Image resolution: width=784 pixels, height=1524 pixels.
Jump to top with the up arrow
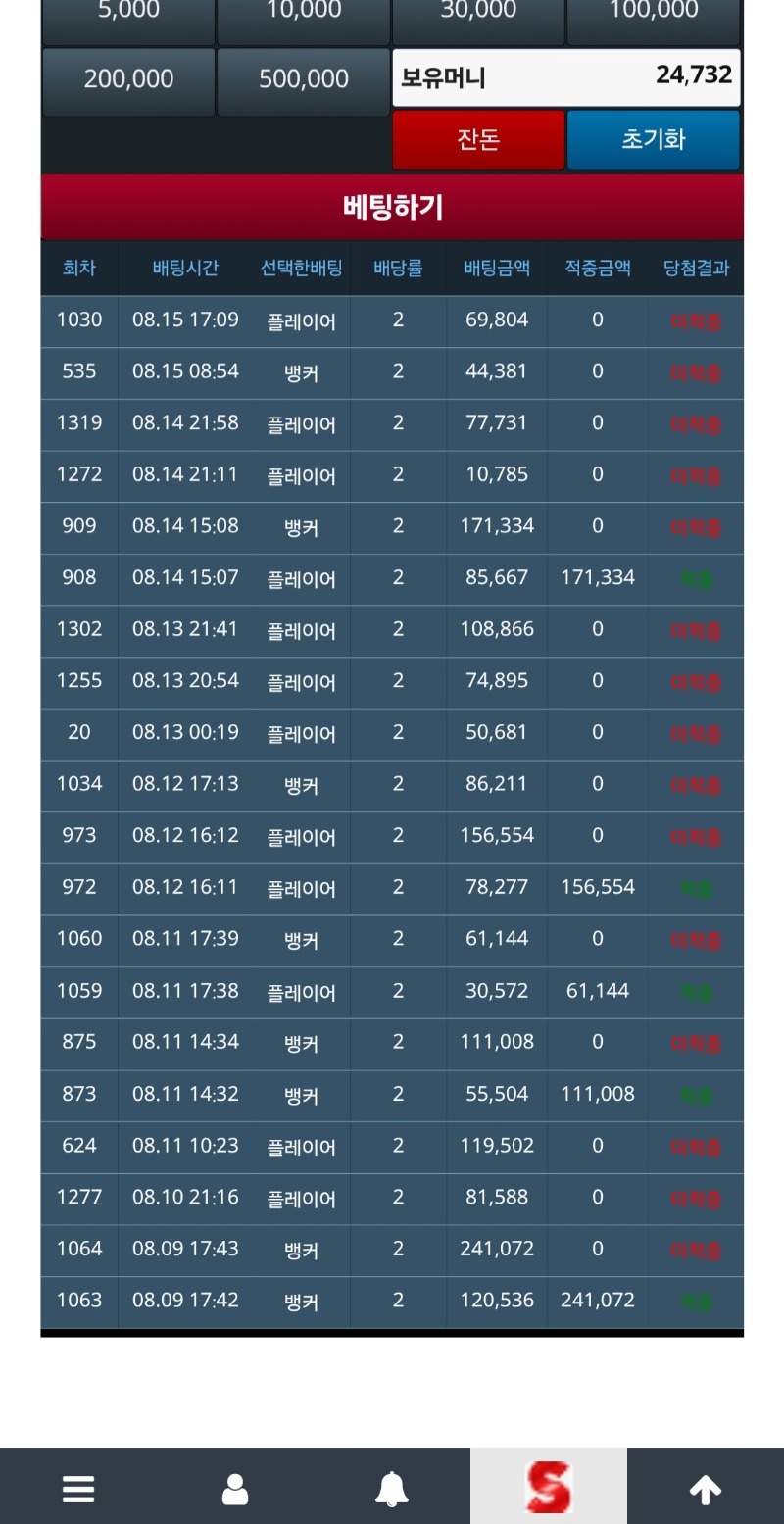[x=706, y=1489]
